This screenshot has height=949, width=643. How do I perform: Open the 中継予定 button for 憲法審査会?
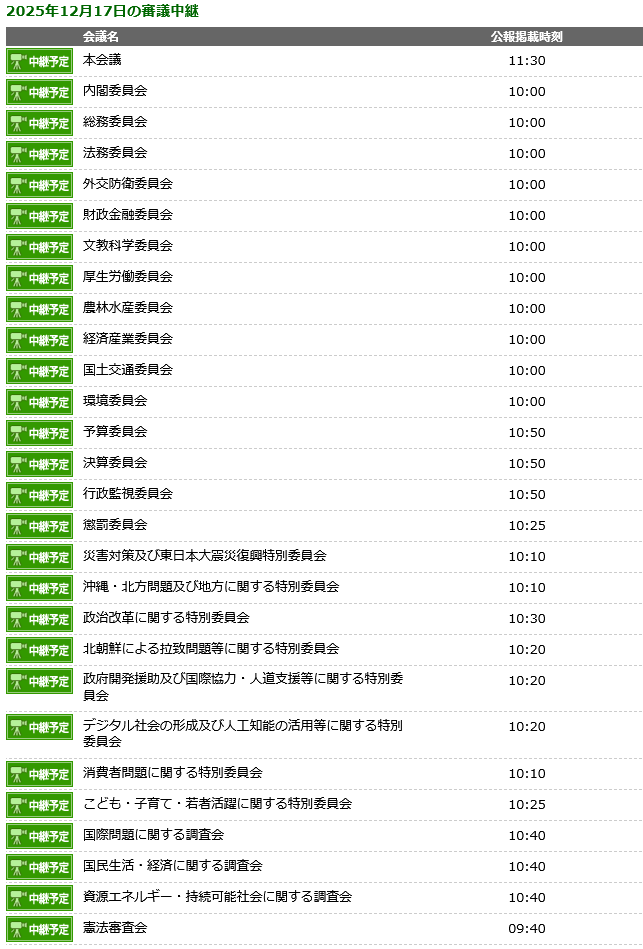click(40, 929)
